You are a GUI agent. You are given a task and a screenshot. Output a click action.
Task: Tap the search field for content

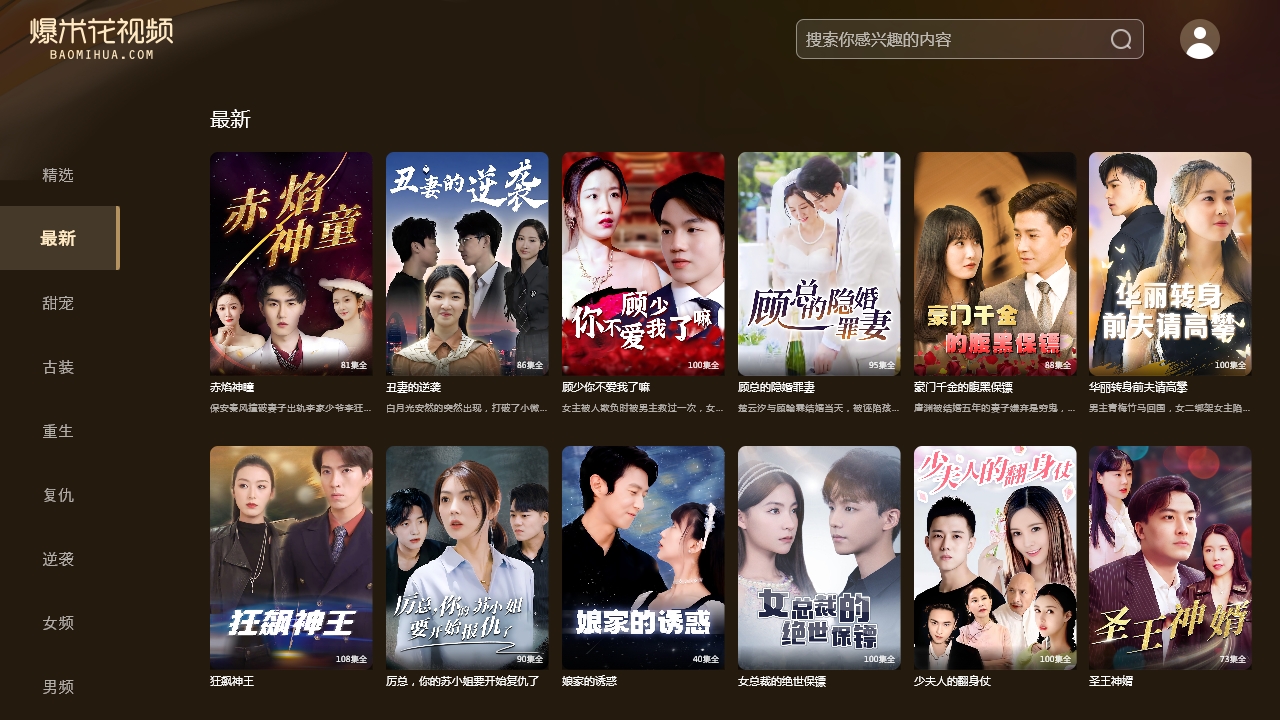950,40
